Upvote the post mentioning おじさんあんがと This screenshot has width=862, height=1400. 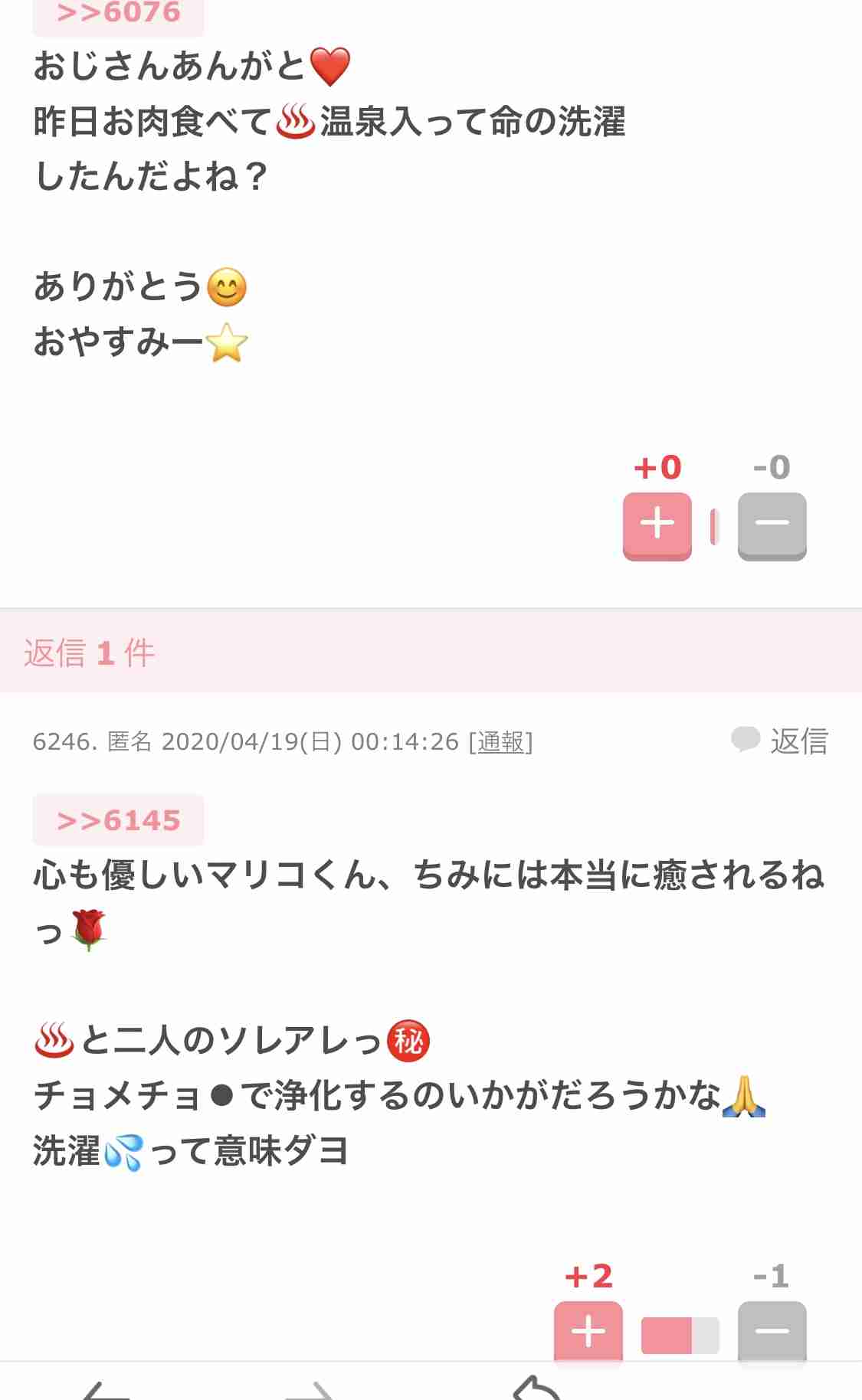pos(657,525)
